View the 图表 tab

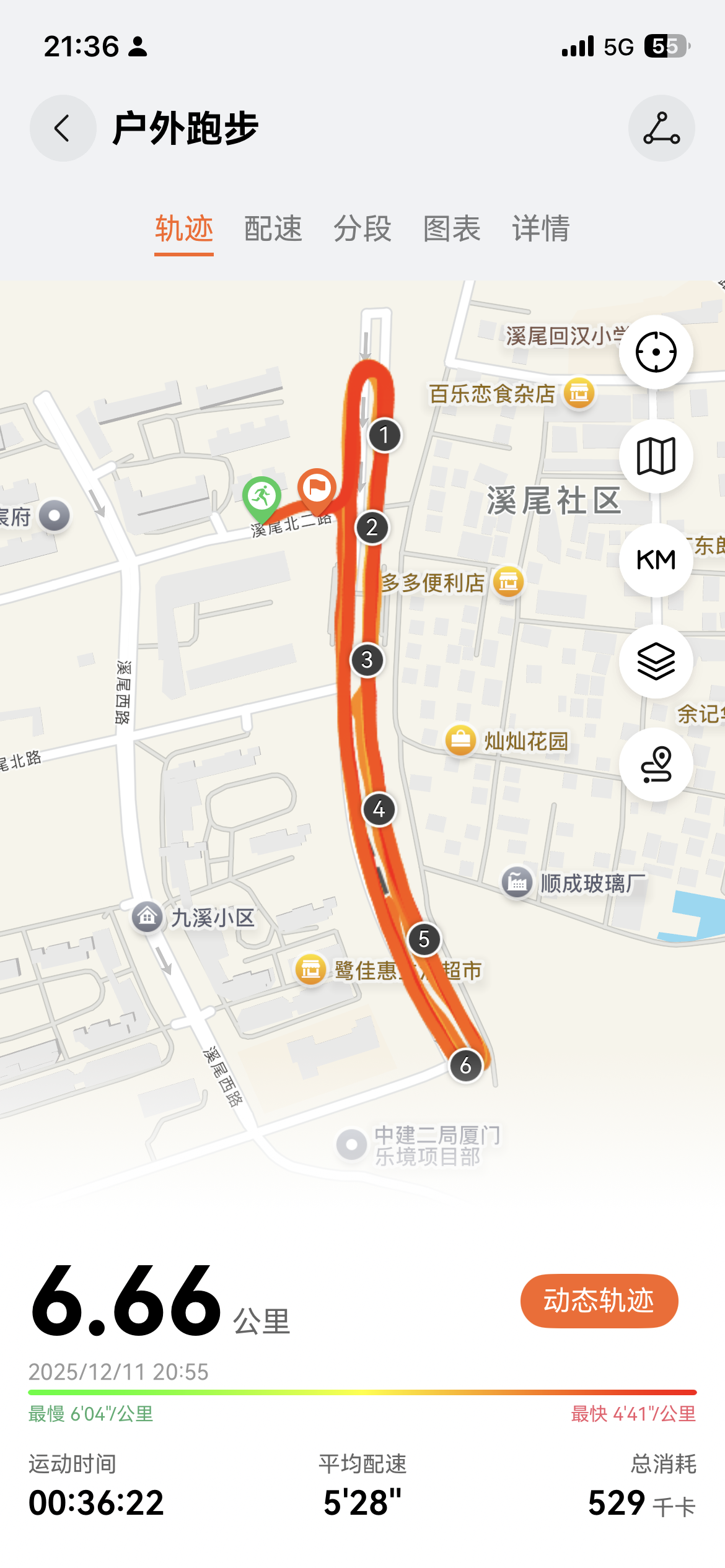point(452,229)
